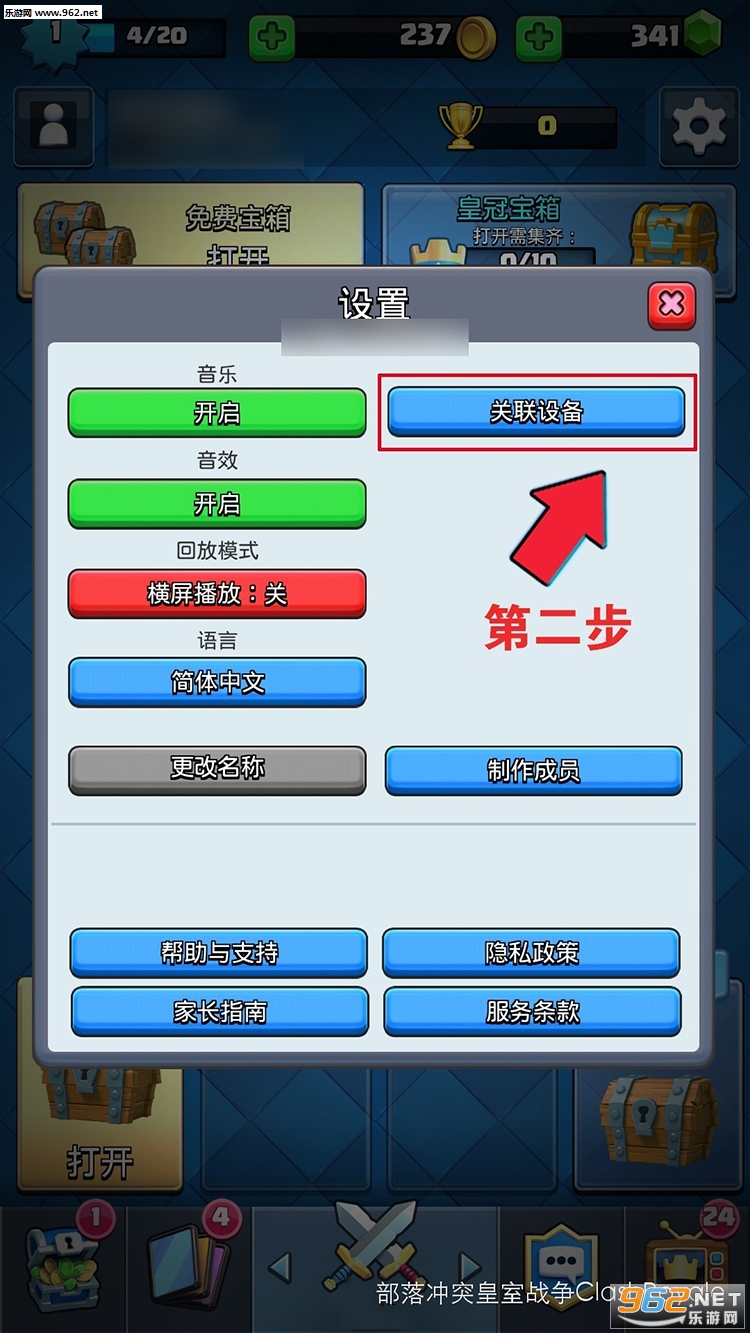View the 隐私政策 privacy policy
The image size is (750, 1334).
pos(531,952)
